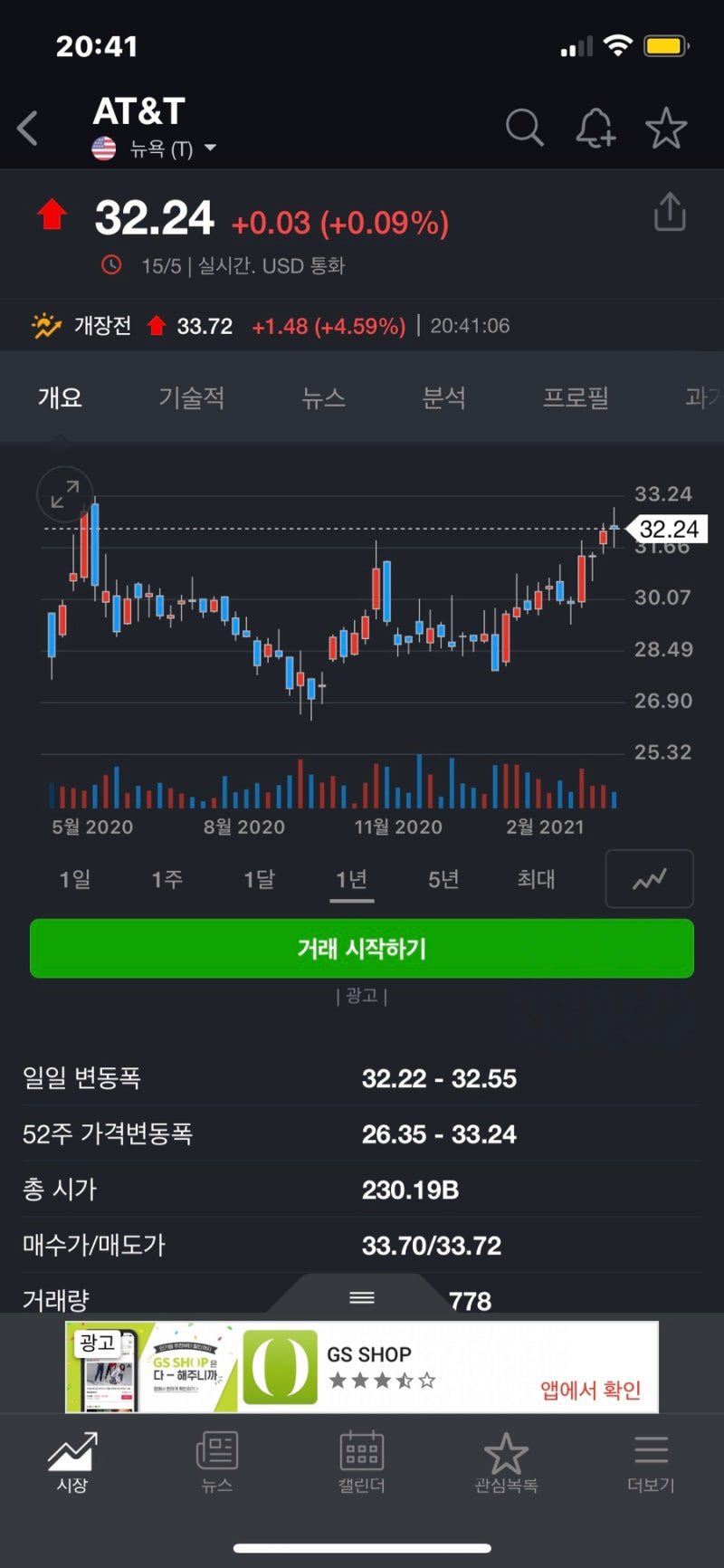724x1568 pixels.
Task: Open the search magnifier icon
Action: tap(525, 128)
